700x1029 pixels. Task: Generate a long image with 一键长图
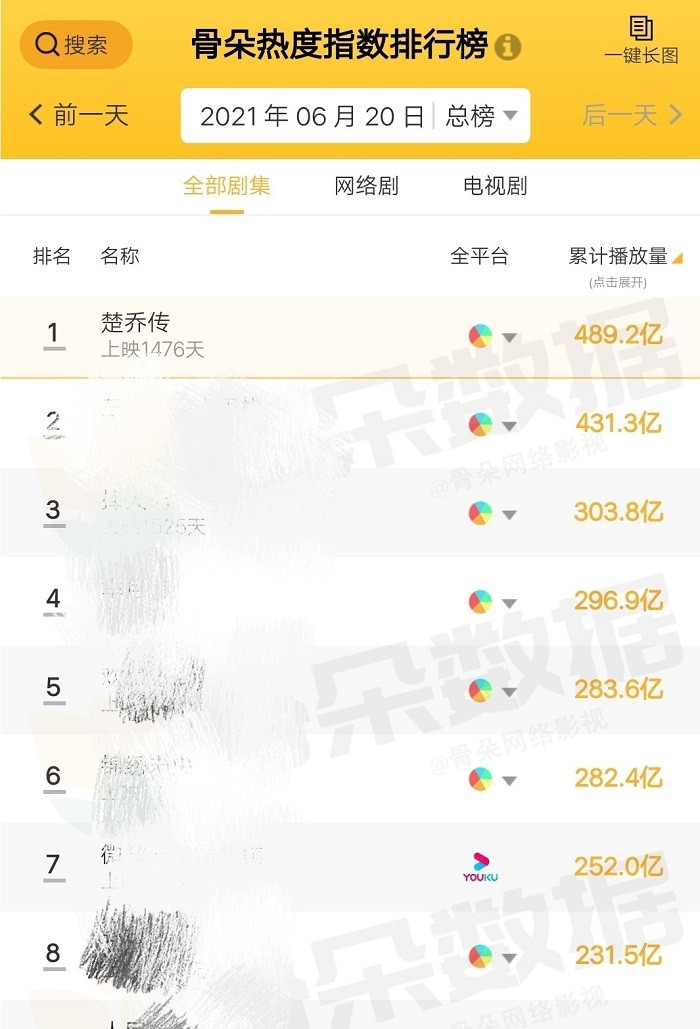tap(641, 40)
